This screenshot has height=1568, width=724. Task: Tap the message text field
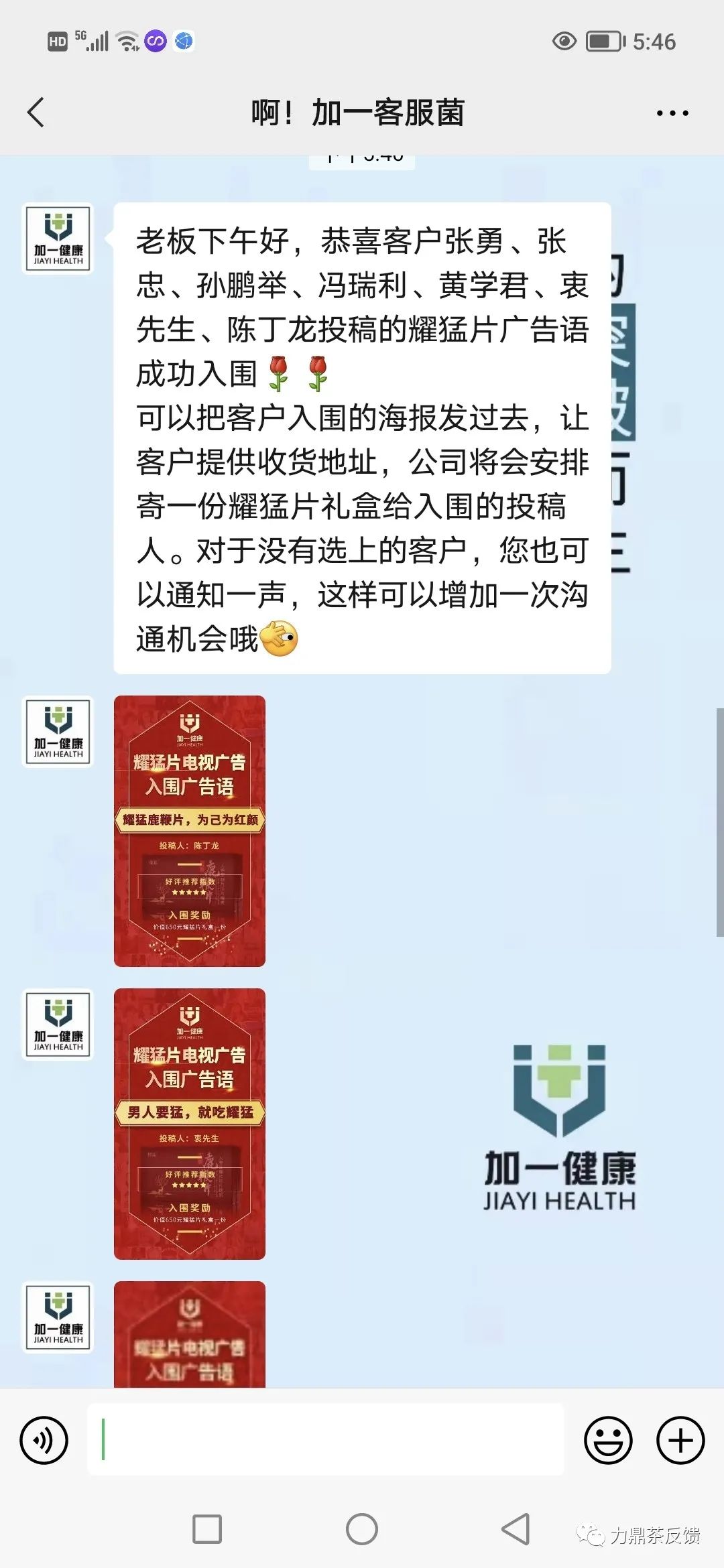[x=326, y=1439]
